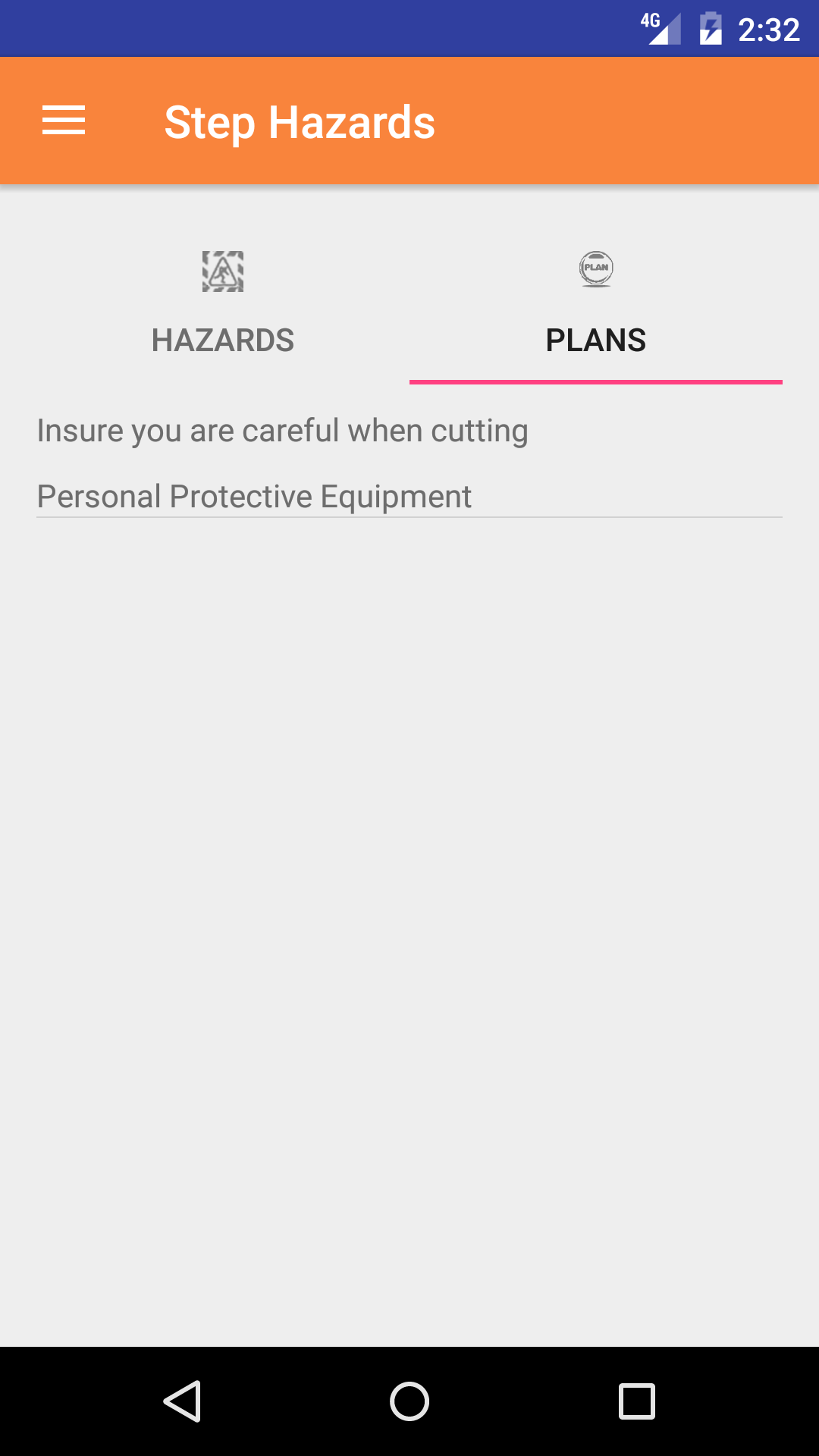The image size is (819, 1456).
Task: Open the Personal Protective Equipment plan item
Action: 255,497
